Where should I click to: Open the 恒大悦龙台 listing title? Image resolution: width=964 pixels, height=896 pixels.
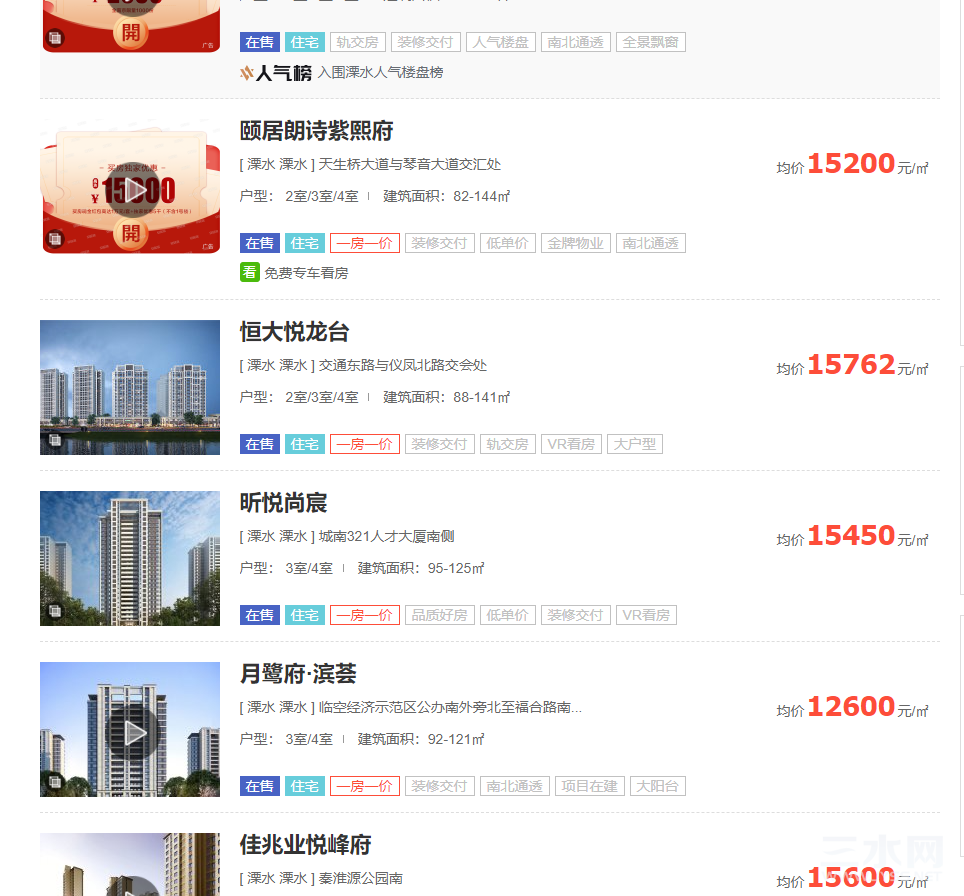point(294,332)
